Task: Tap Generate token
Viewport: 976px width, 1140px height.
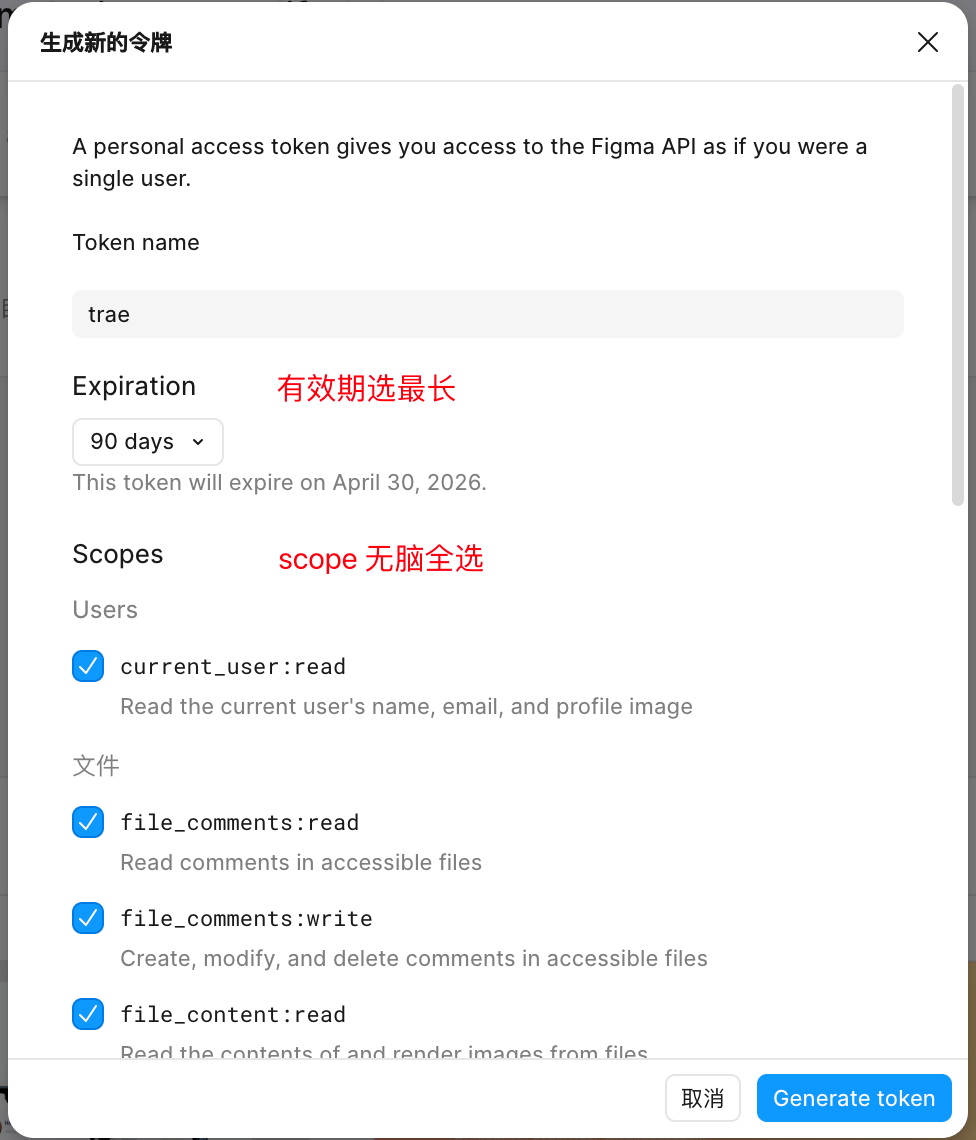Action: [853, 1098]
